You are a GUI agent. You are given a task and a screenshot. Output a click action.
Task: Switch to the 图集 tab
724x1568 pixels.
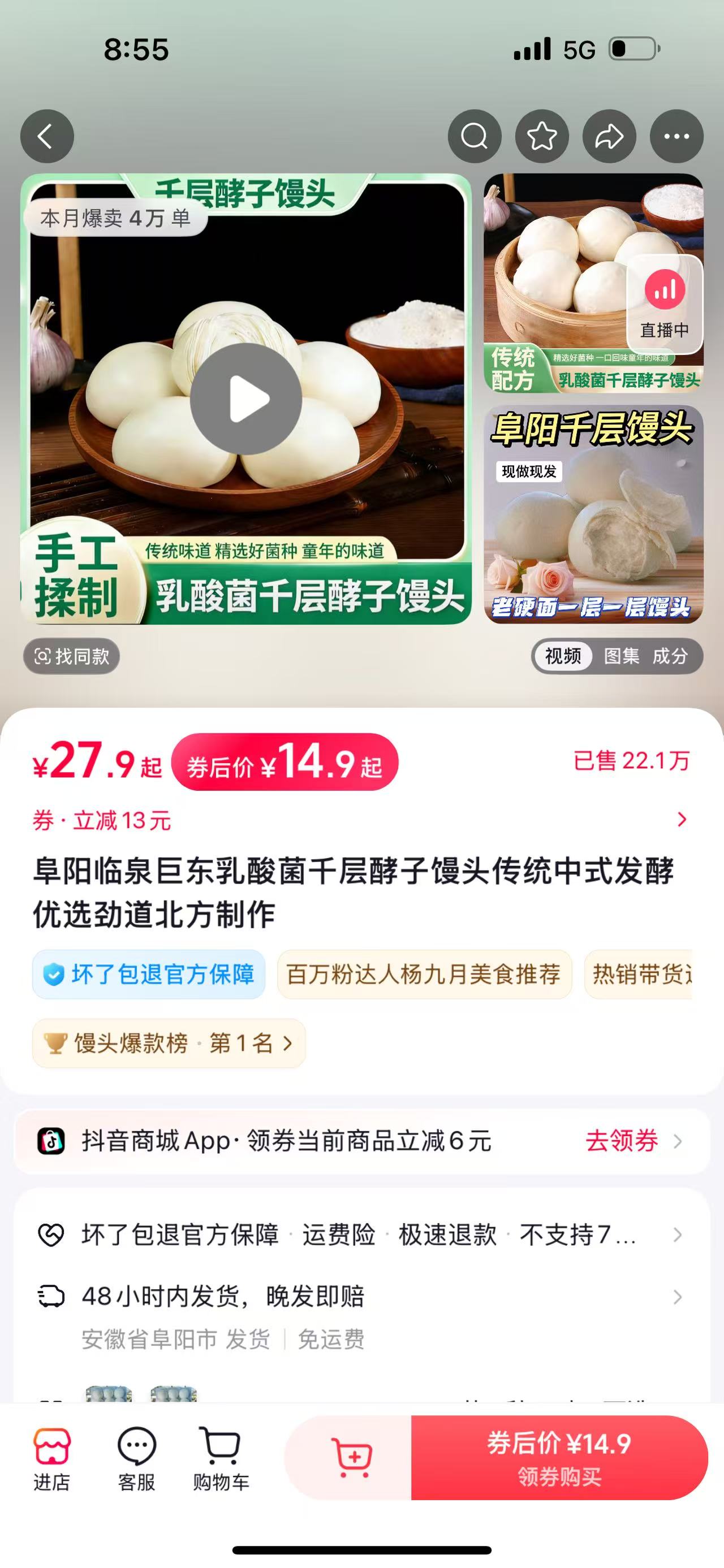(621, 656)
